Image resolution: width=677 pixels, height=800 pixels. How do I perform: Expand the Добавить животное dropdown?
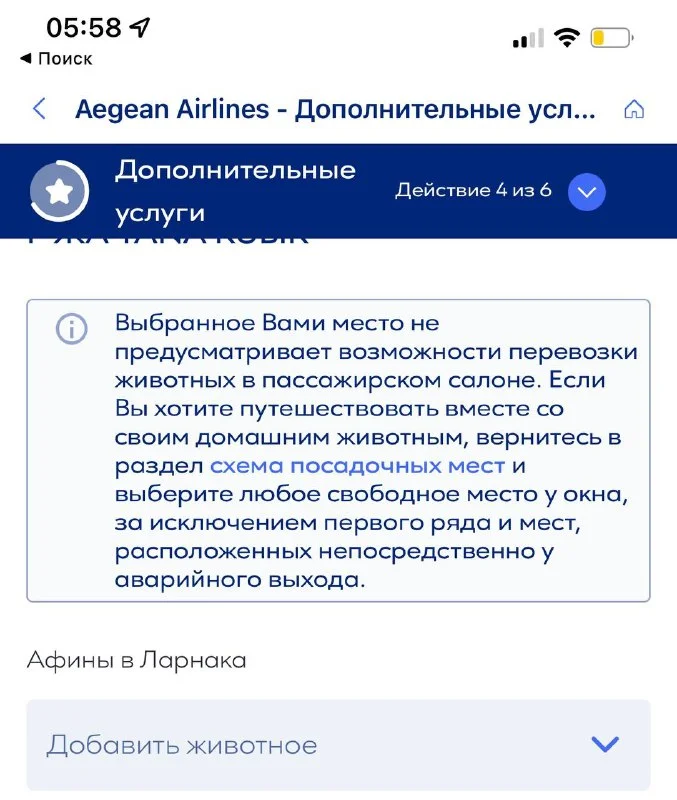pos(338,745)
